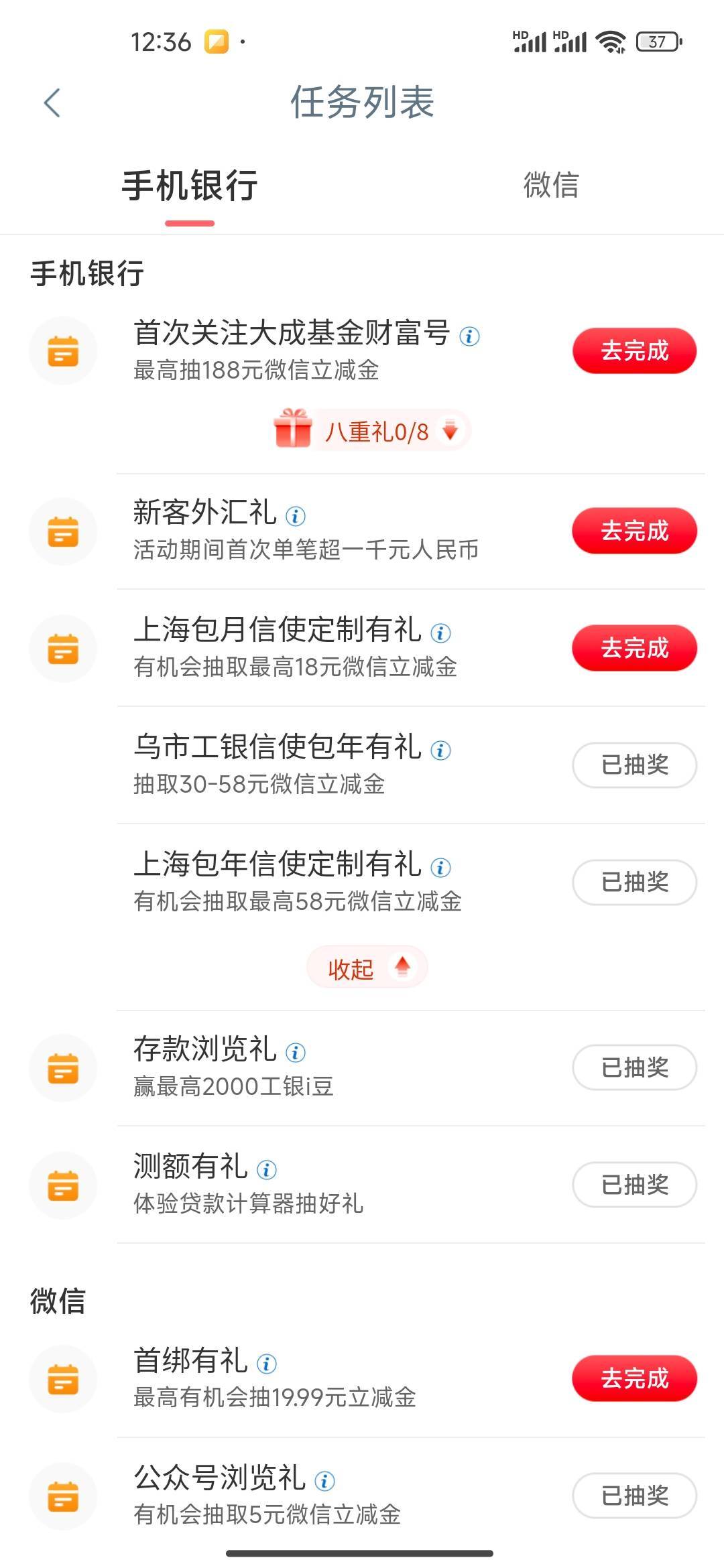Tap 去完成 for 新客外汇礼

pos(634,531)
